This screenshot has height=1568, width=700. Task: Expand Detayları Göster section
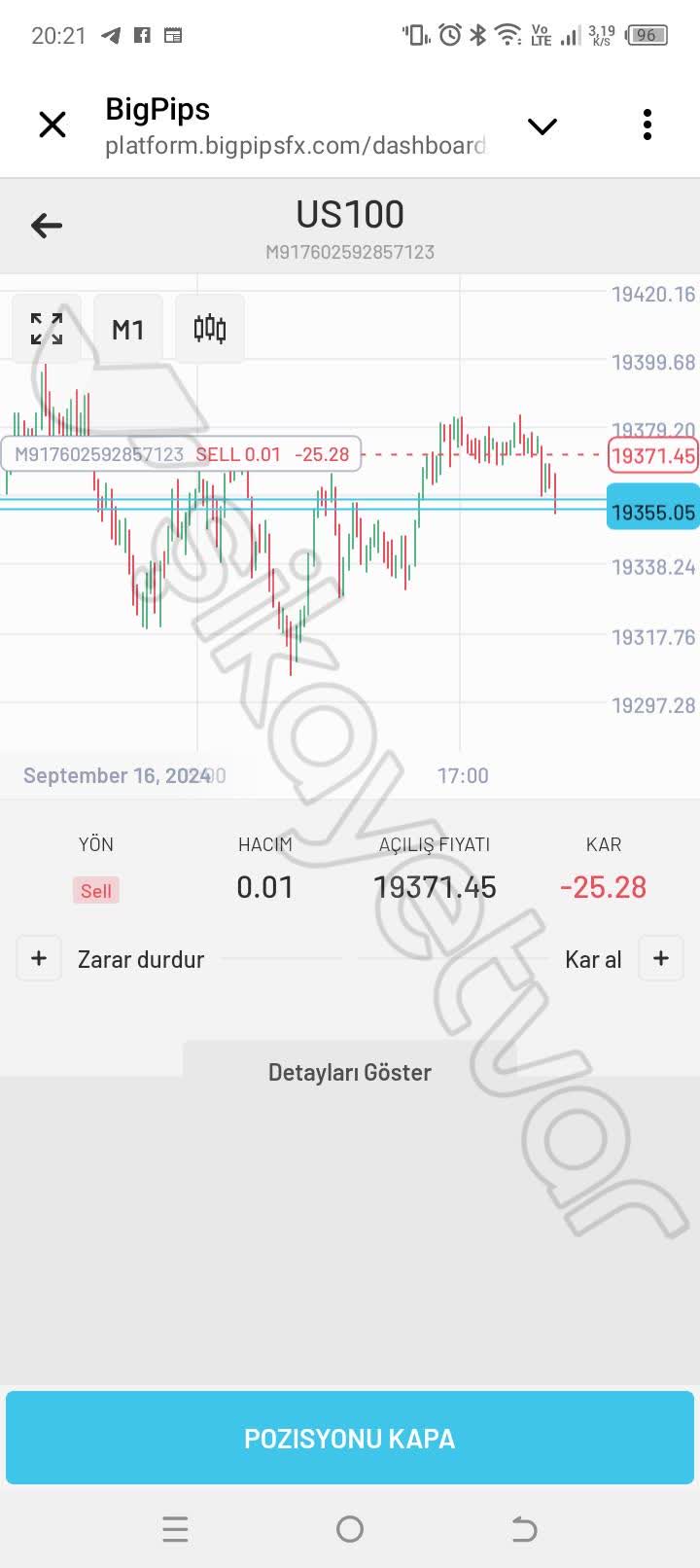[x=350, y=1072]
